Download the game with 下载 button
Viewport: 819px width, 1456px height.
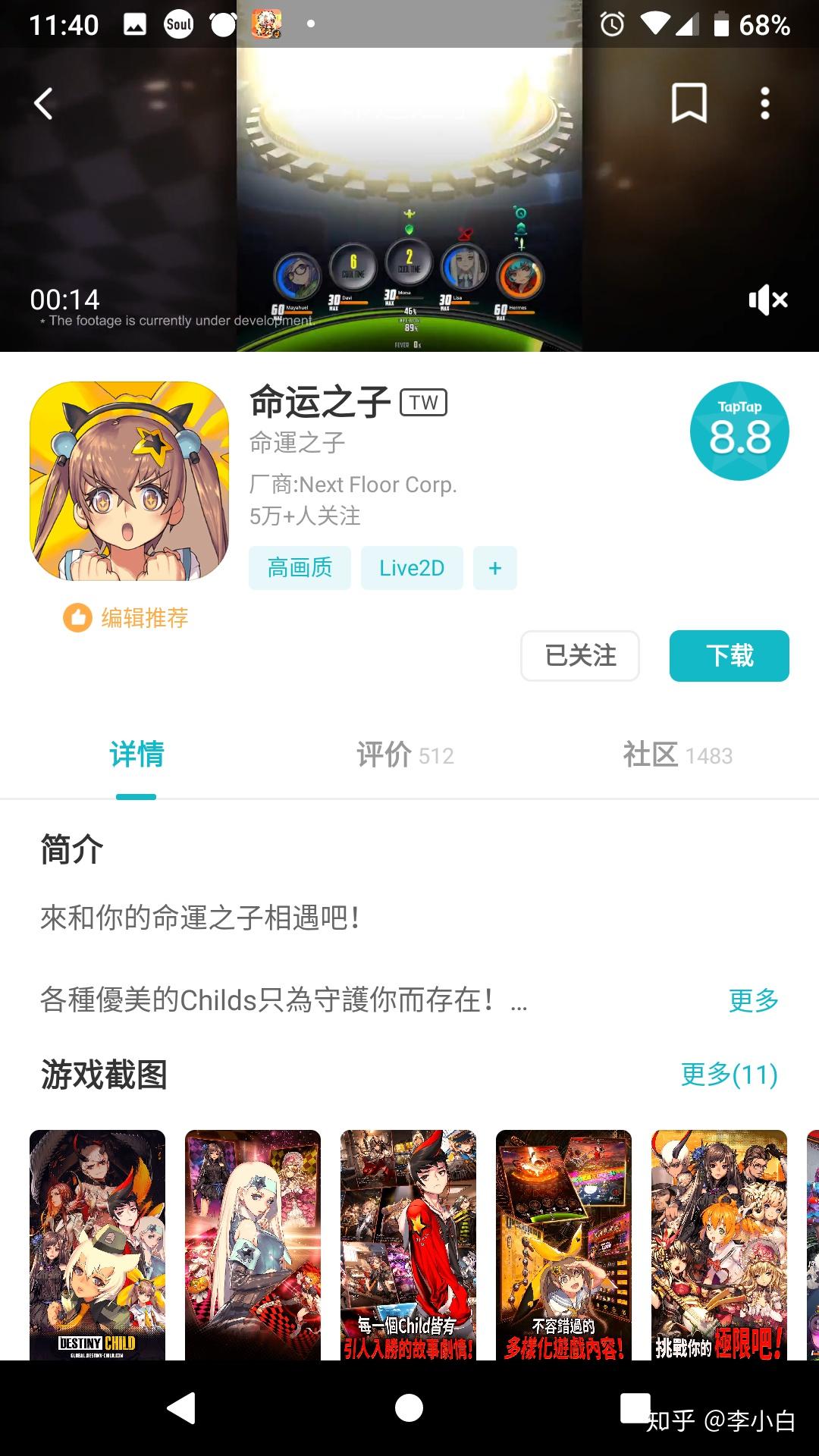point(729,656)
